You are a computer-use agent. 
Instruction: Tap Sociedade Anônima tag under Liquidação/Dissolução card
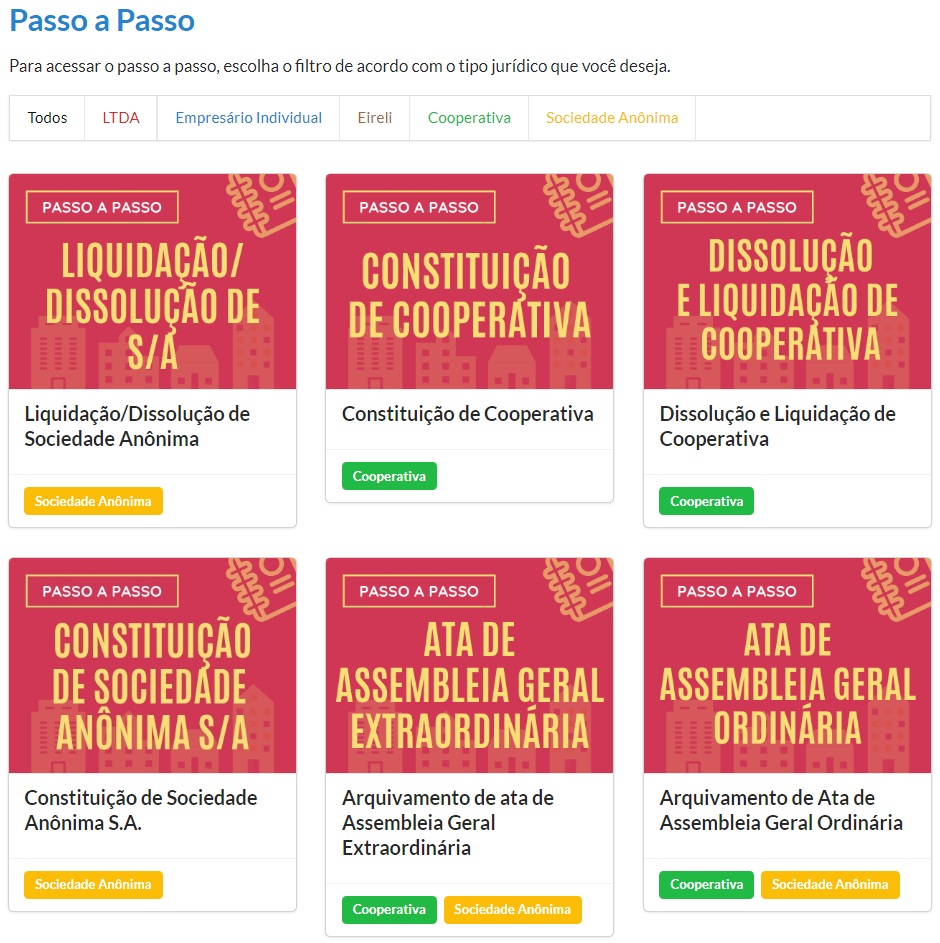click(x=93, y=501)
